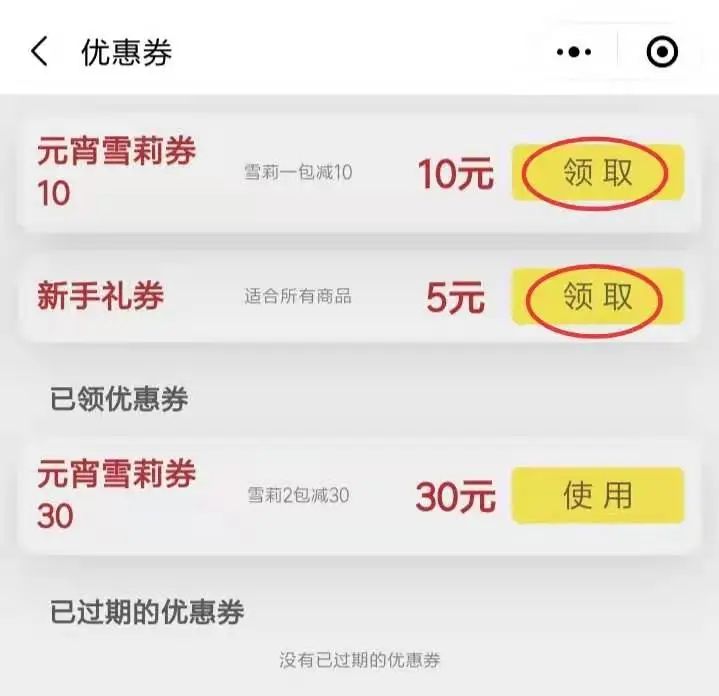Claim the 元宵雪莉券 10元 coupon
This screenshot has width=719, height=696.
598,174
